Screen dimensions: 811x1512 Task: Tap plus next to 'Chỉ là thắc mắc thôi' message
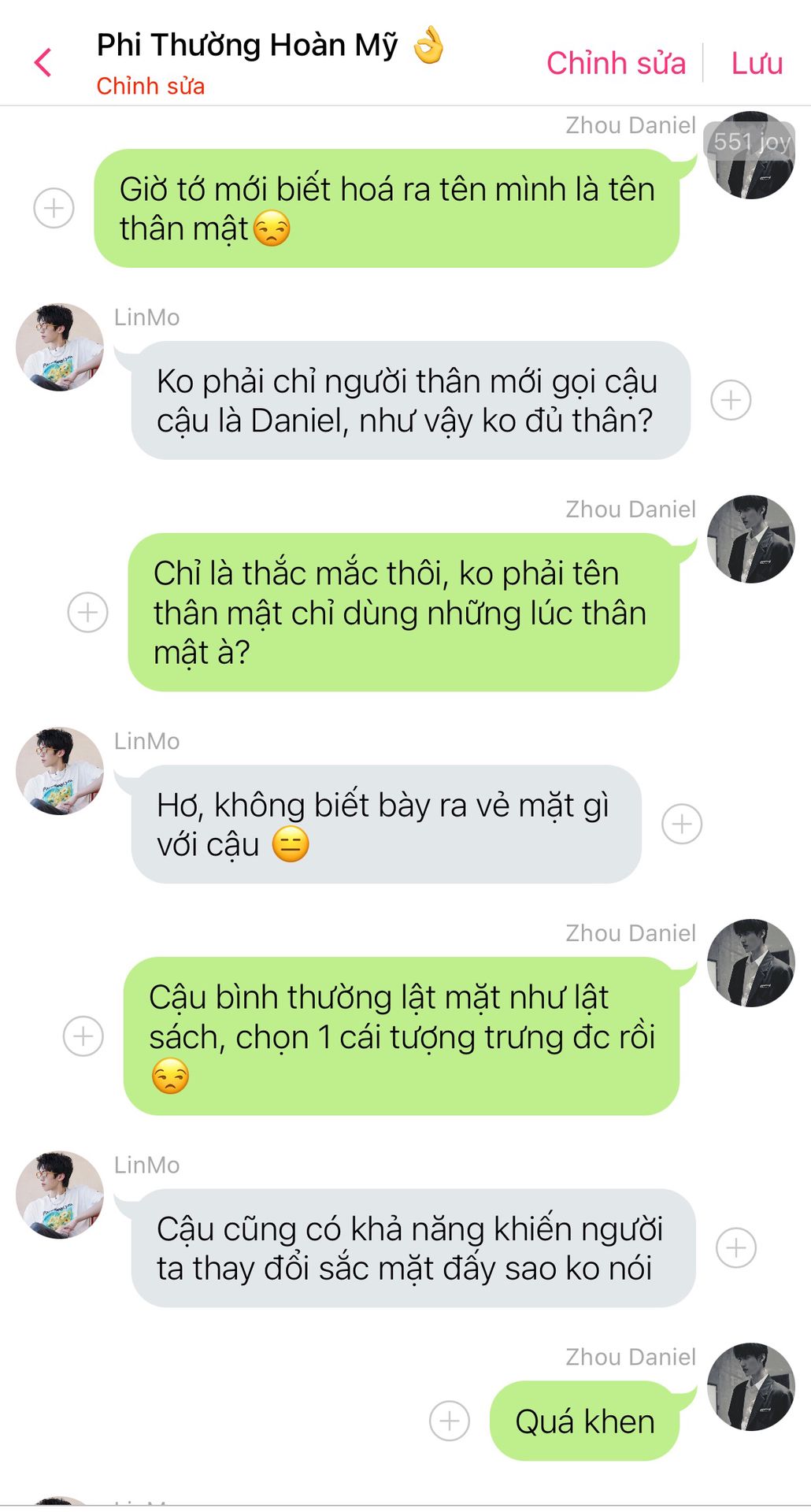coord(87,612)
